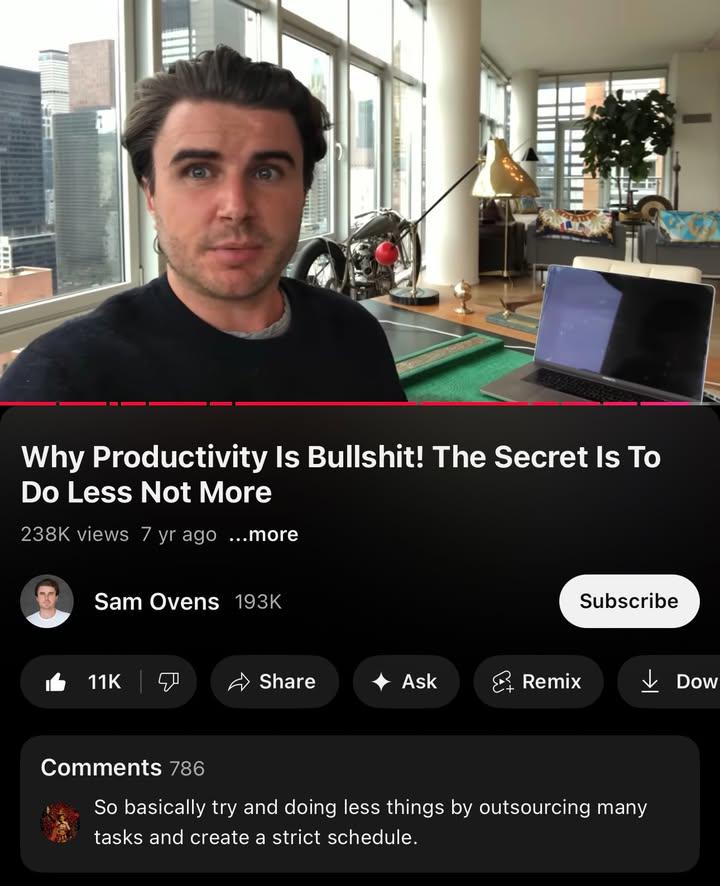Like this video
This screenshot has width=720, height=886.
click(x=84, y=681)
